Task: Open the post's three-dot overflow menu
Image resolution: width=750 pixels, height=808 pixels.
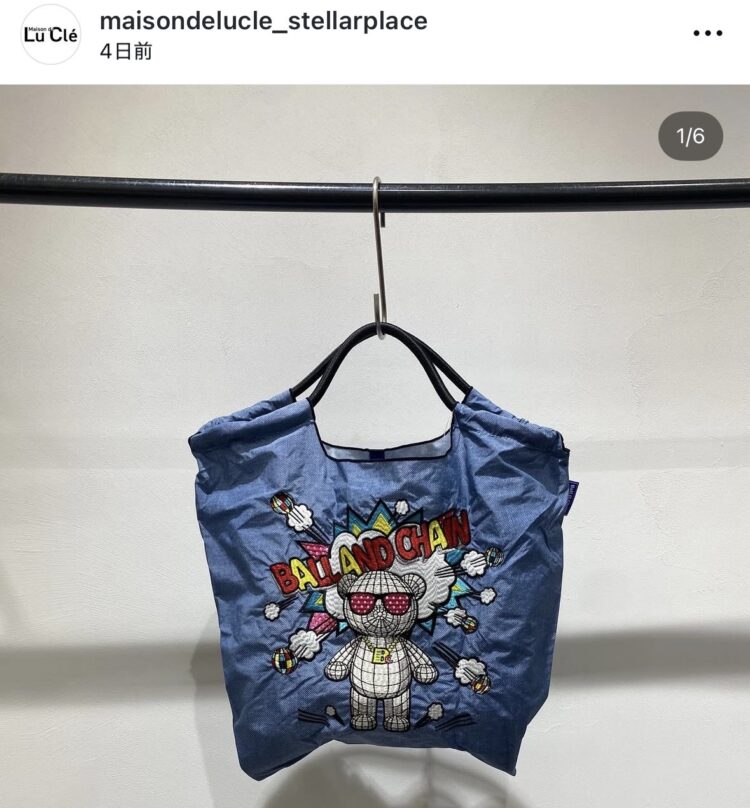Action: pyautogui.click(x=707, y=34)
